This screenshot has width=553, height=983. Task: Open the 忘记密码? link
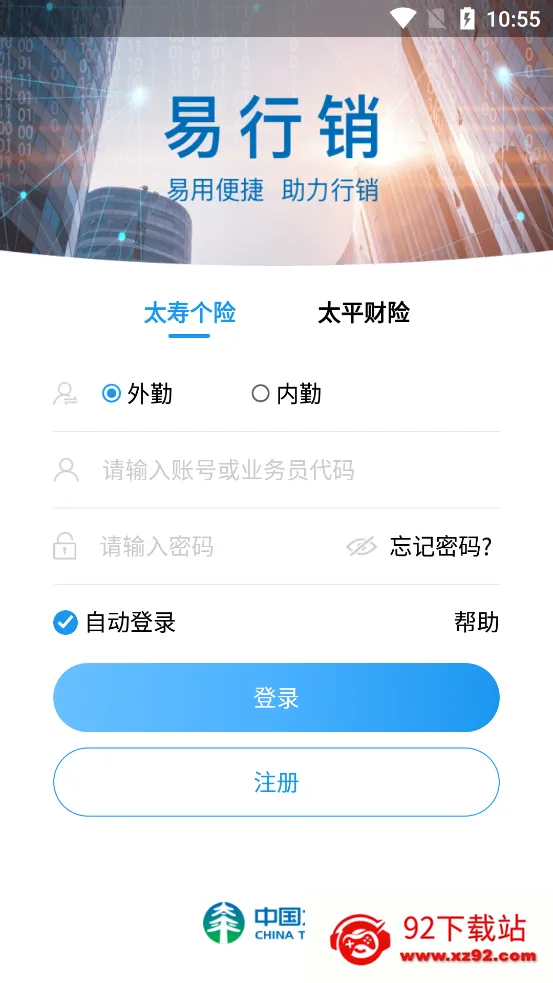(x=441, y=547)
